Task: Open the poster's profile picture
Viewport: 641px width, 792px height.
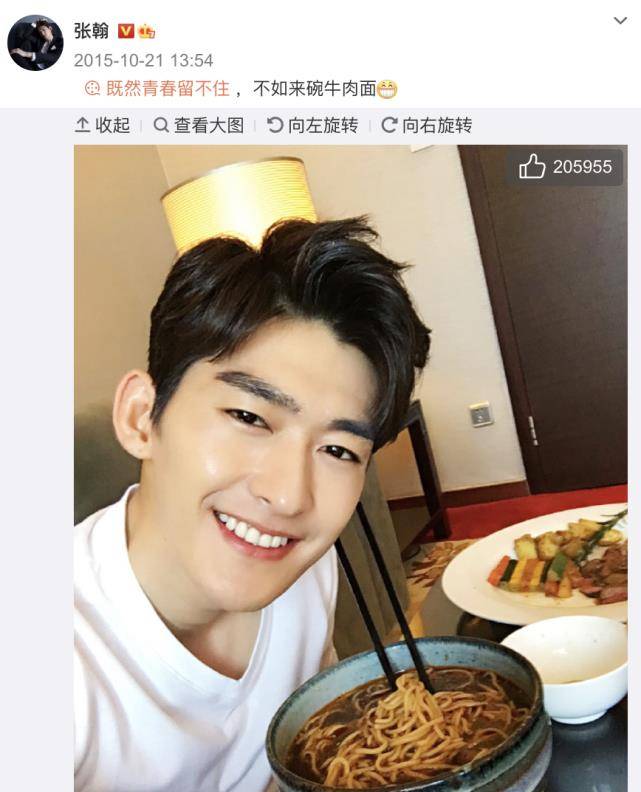Action: (x=35, y=43)
